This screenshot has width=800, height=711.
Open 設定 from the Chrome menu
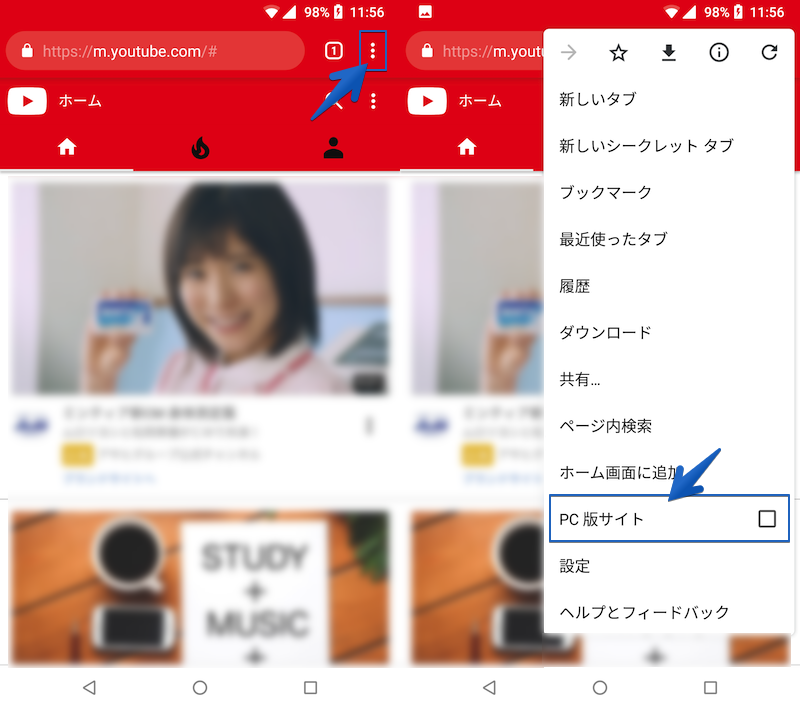[575, 566]
